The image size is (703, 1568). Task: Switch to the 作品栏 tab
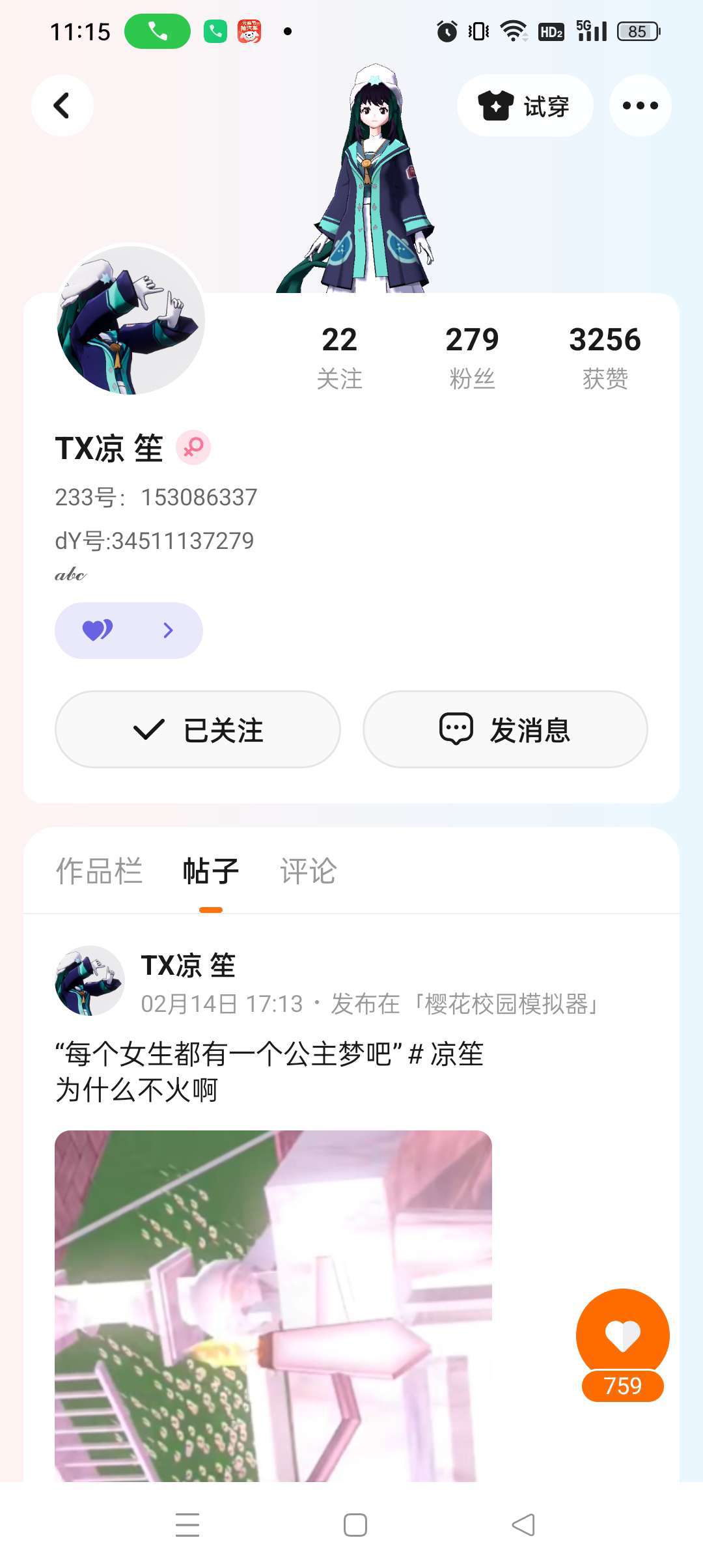[x=99, y=871]
